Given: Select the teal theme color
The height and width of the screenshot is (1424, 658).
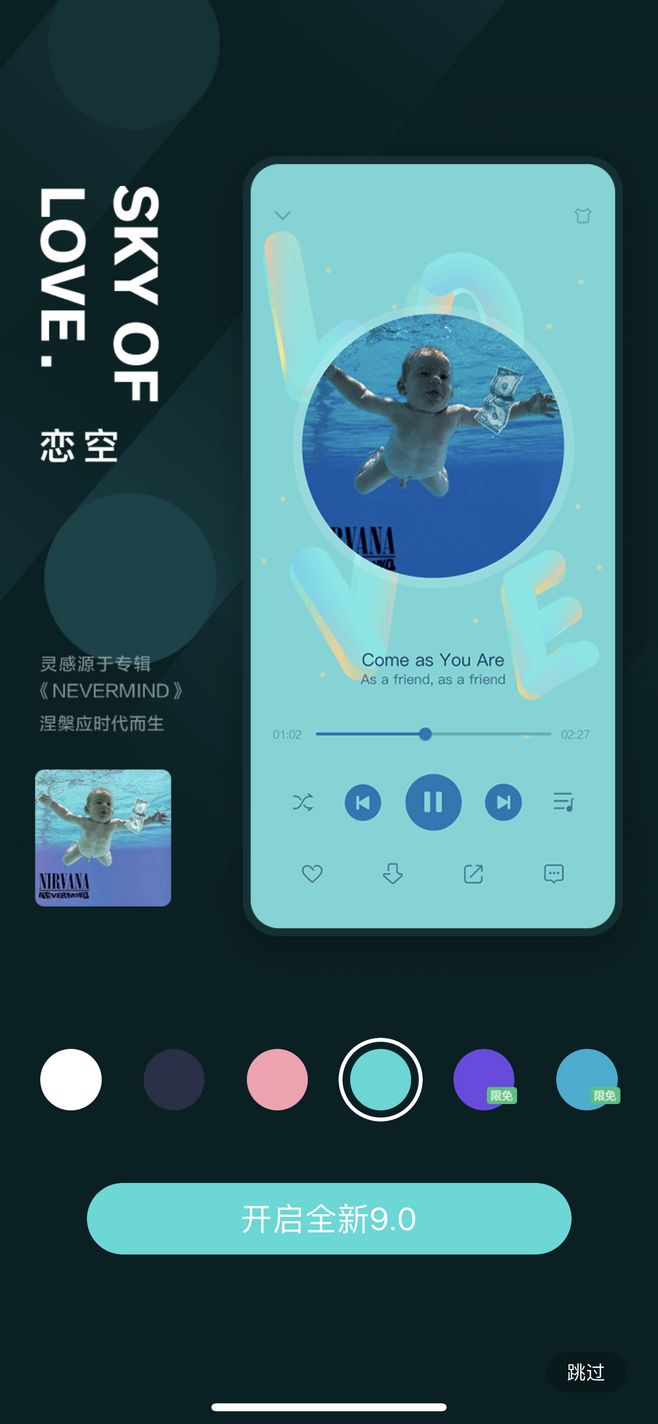Looking at the screenshot, I should [x=380, y=1079].
